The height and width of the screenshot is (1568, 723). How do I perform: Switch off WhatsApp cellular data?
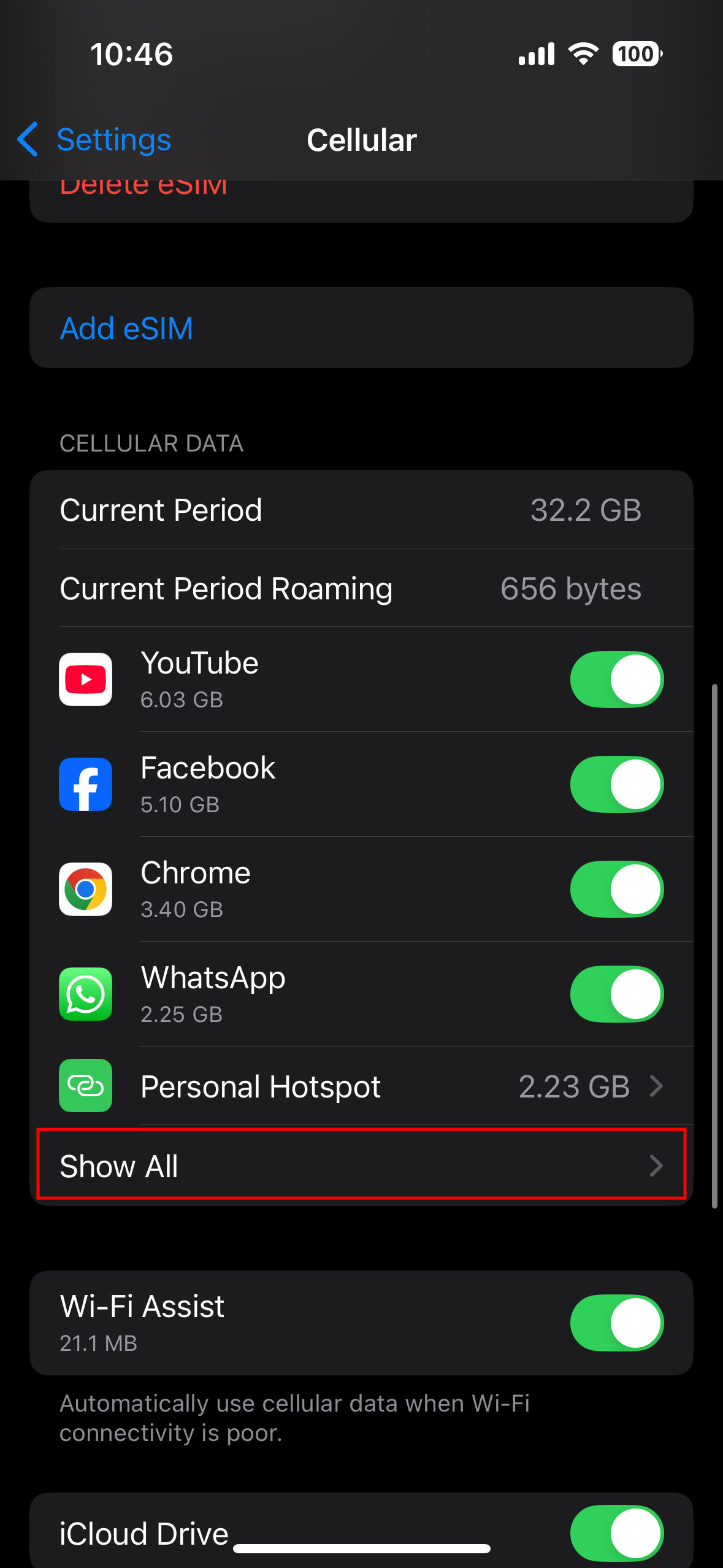pos(616,994)
